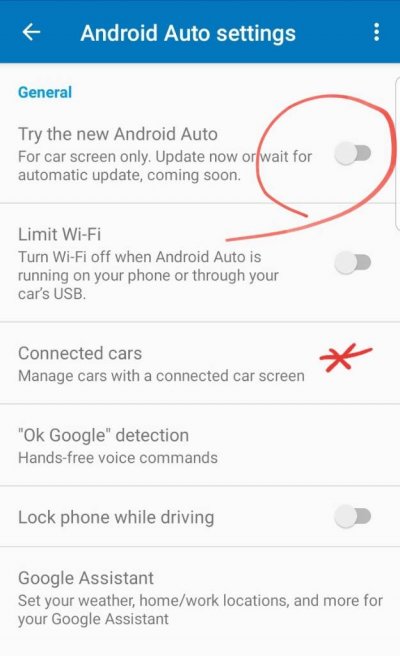
Task: Open Connected cars settings
Action: tap(200, 363)
